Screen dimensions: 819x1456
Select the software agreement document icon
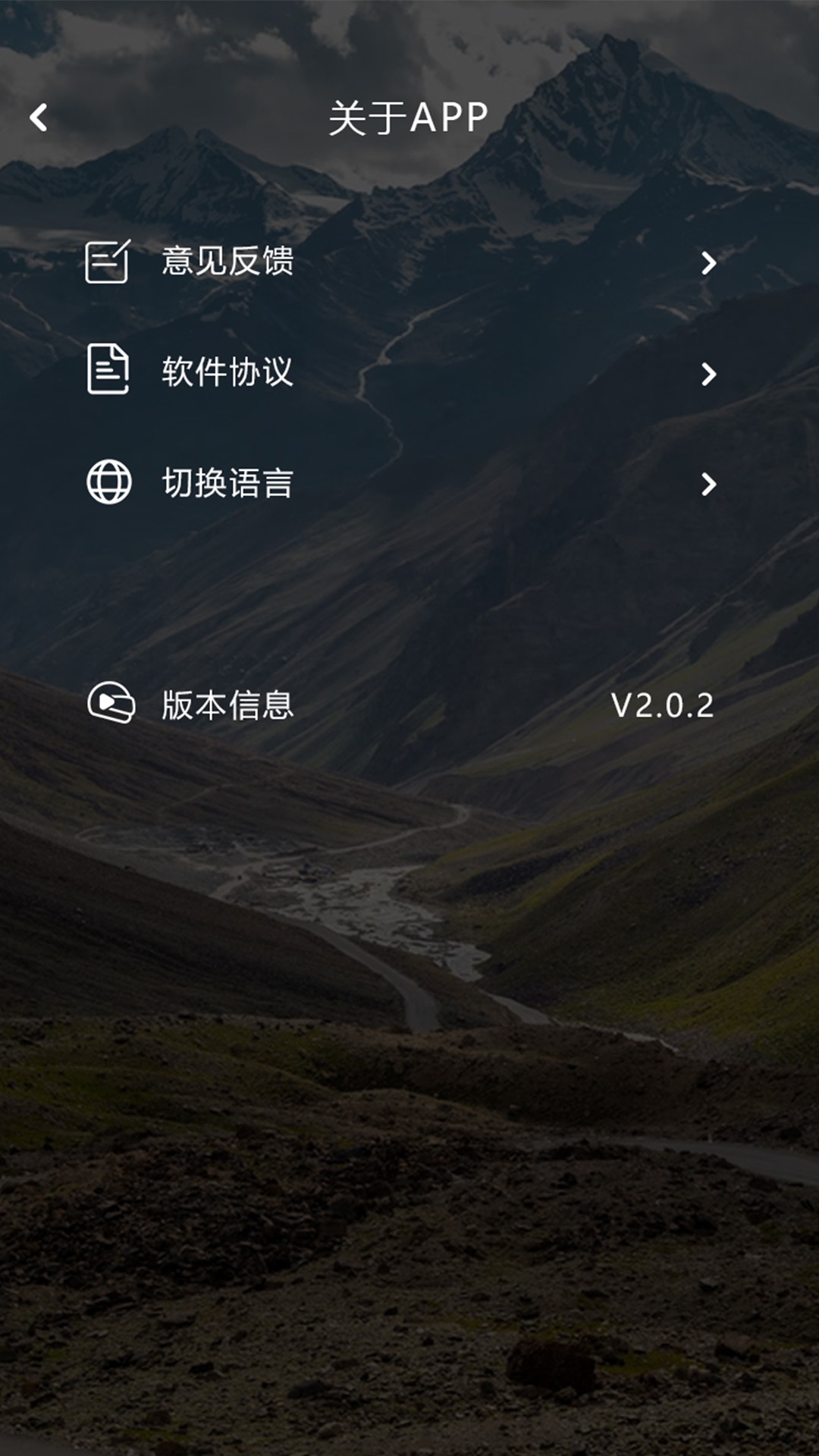(108, 372)
